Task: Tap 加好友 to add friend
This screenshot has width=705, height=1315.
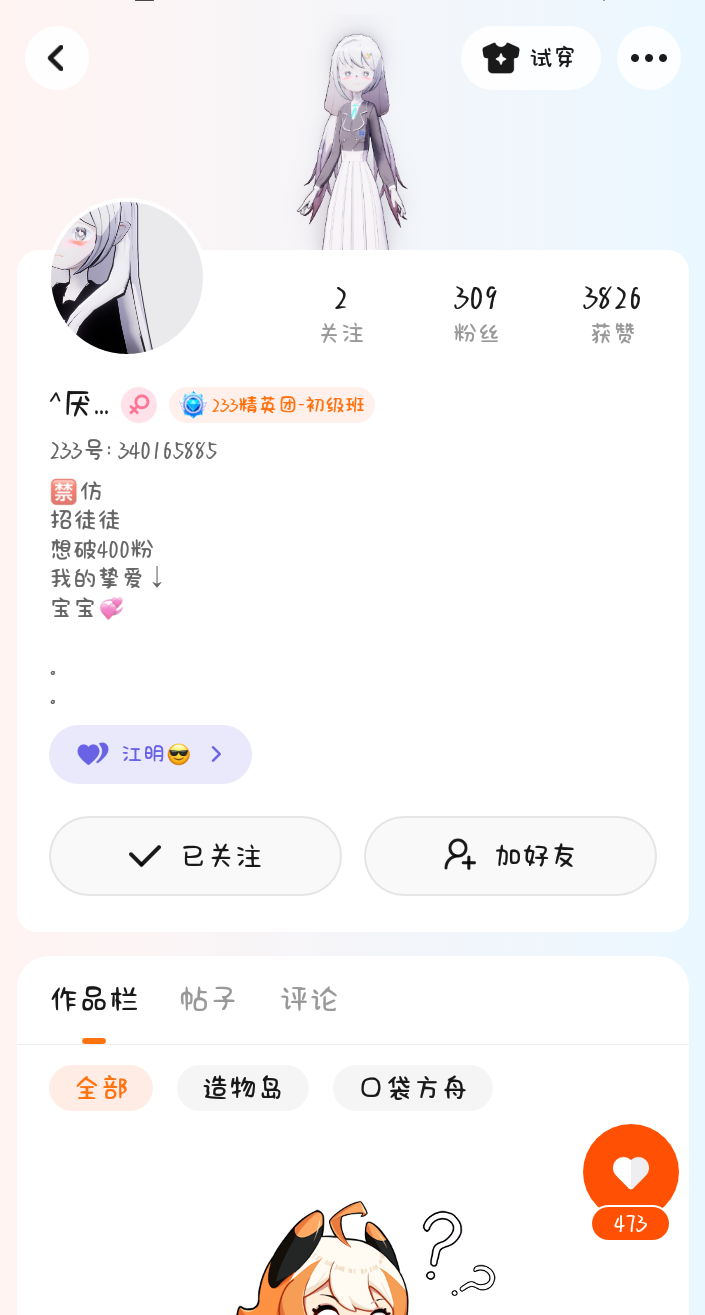Action: [510, 856]
